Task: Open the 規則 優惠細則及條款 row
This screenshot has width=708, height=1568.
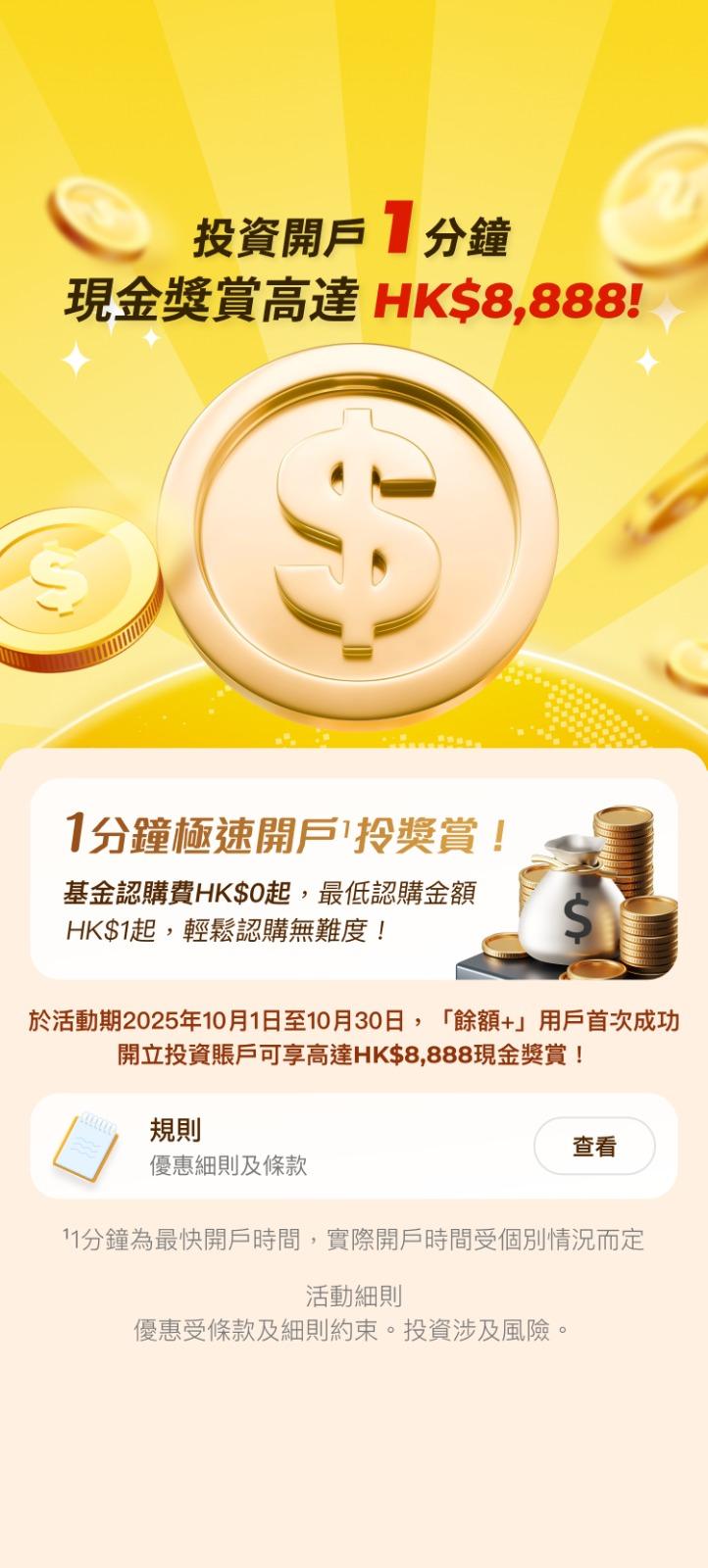Action: pos(294,1147)
